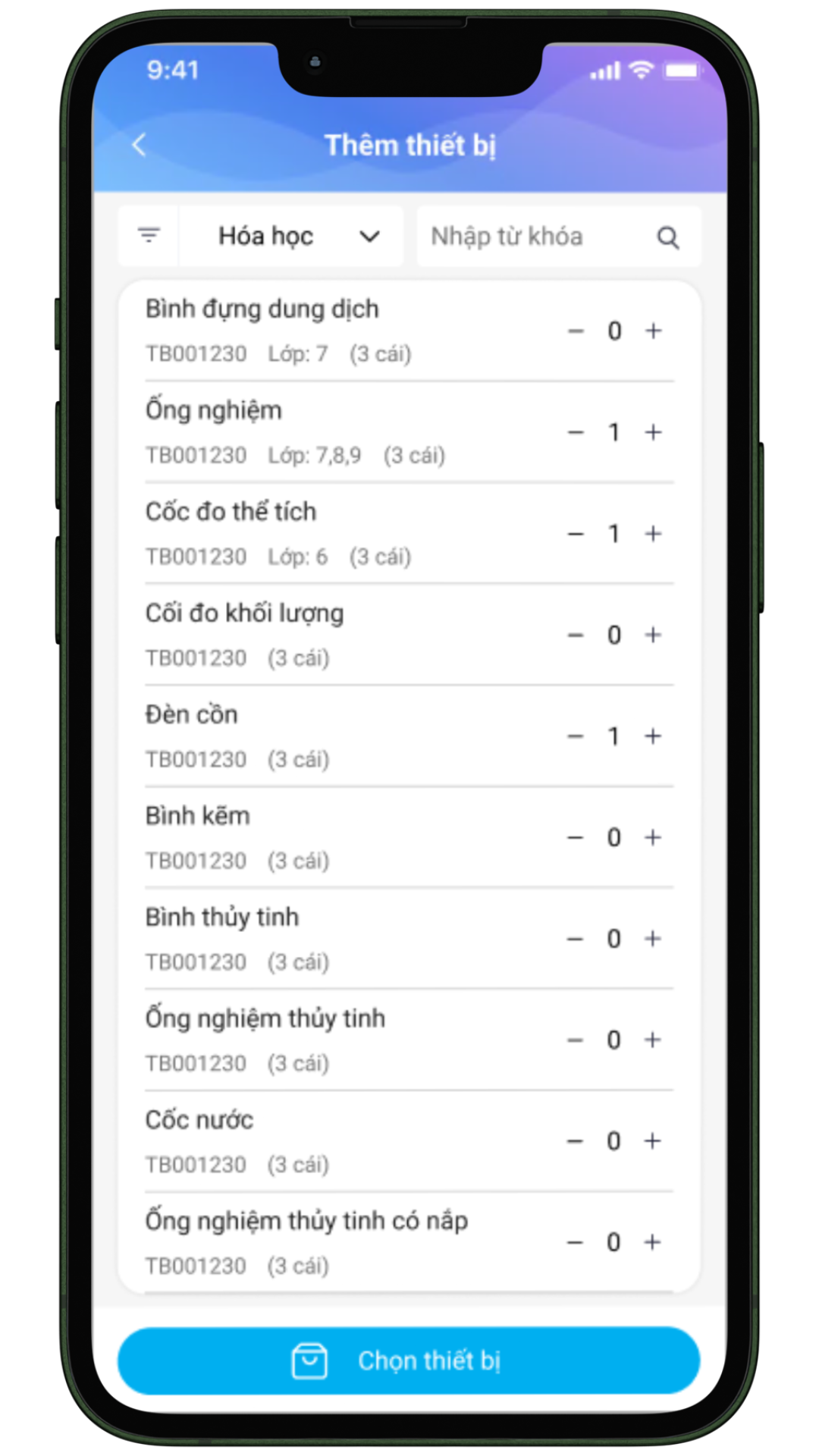This screenshot has height=1456, width=819.
Task: Decrease quantity of Ống nghiệm
Action: click(x=576, y=433)
